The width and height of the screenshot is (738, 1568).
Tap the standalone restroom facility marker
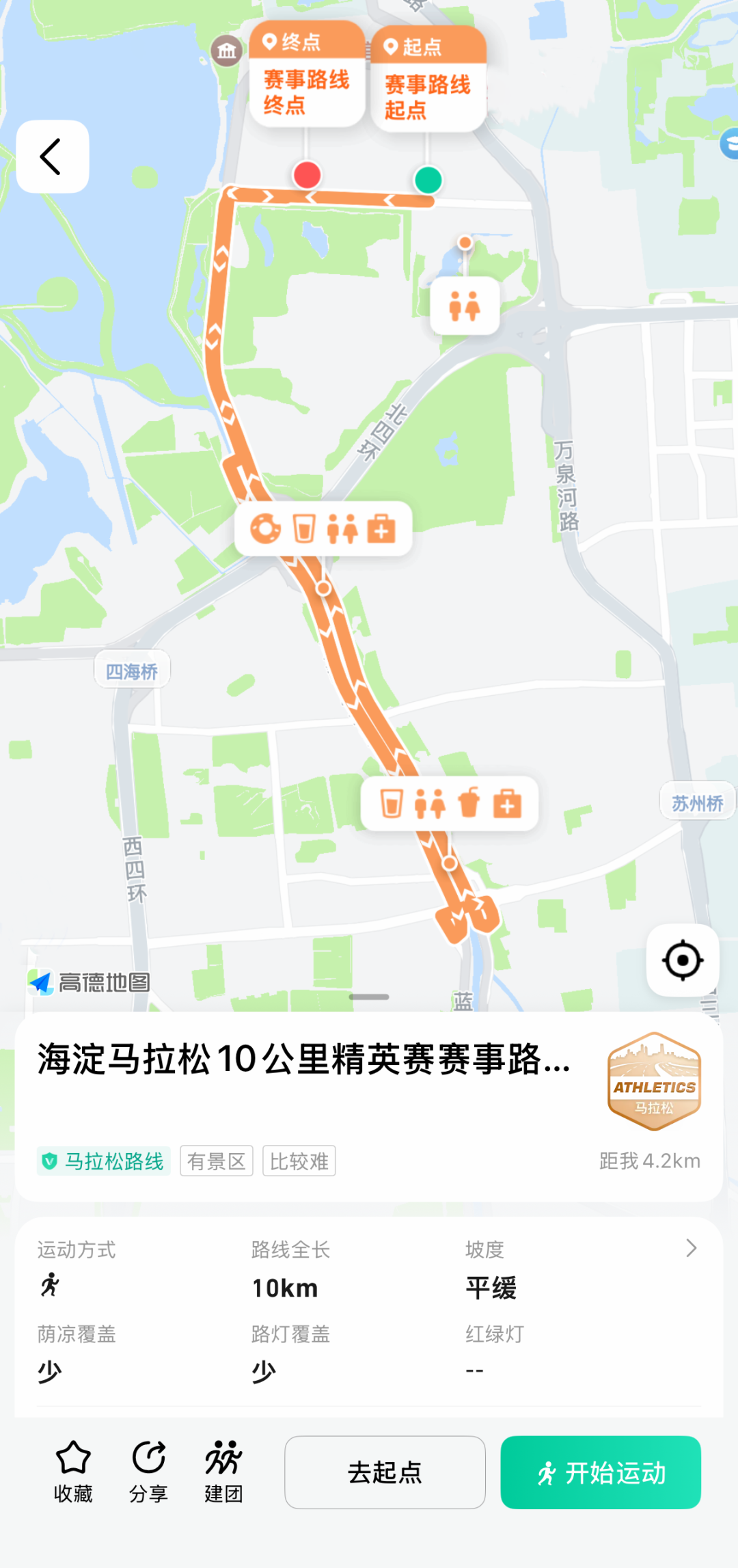pos(465,306)
